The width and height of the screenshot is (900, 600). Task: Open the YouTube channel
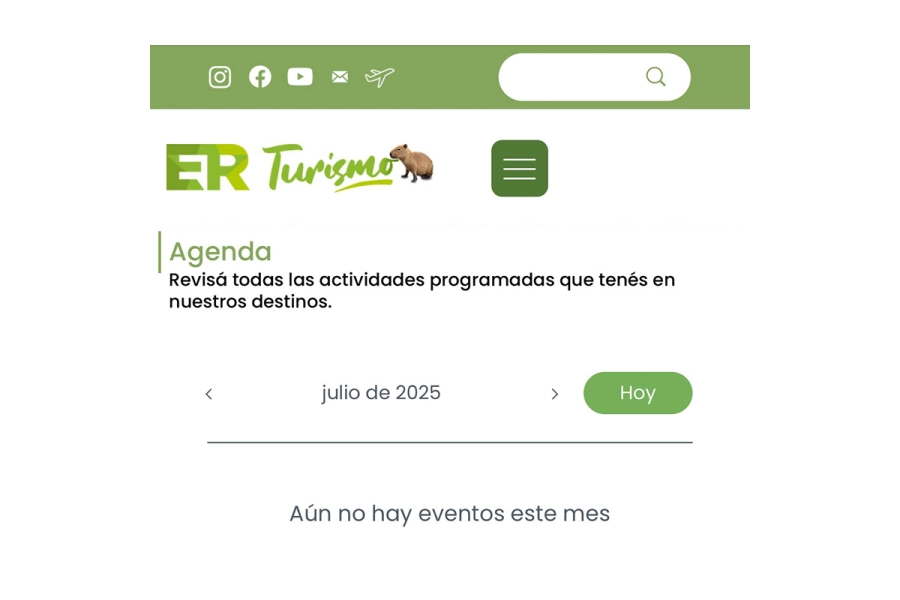coord(300,77)
